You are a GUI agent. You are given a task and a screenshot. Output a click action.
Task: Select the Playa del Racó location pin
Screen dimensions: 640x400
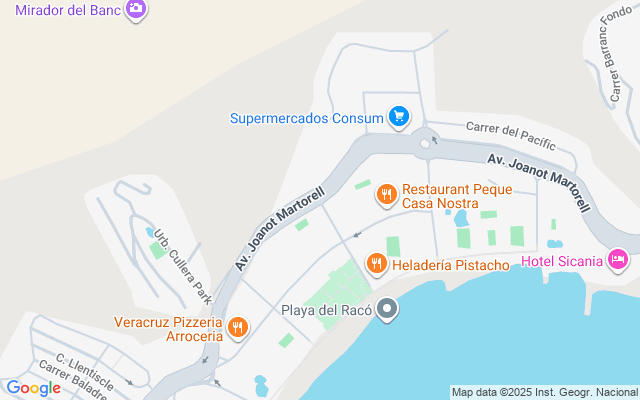click(x=388, y=310)
